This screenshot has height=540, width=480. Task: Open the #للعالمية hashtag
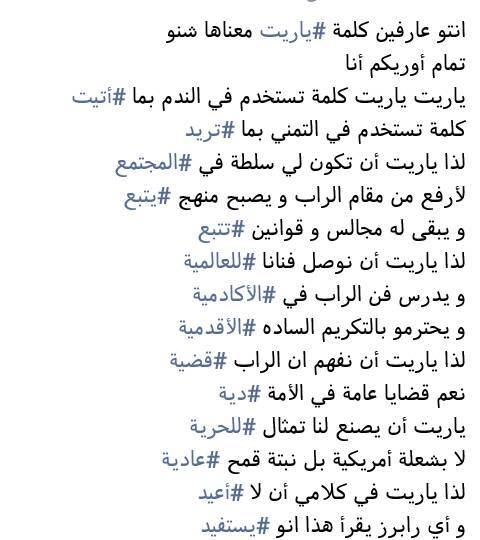click(220, 261)
